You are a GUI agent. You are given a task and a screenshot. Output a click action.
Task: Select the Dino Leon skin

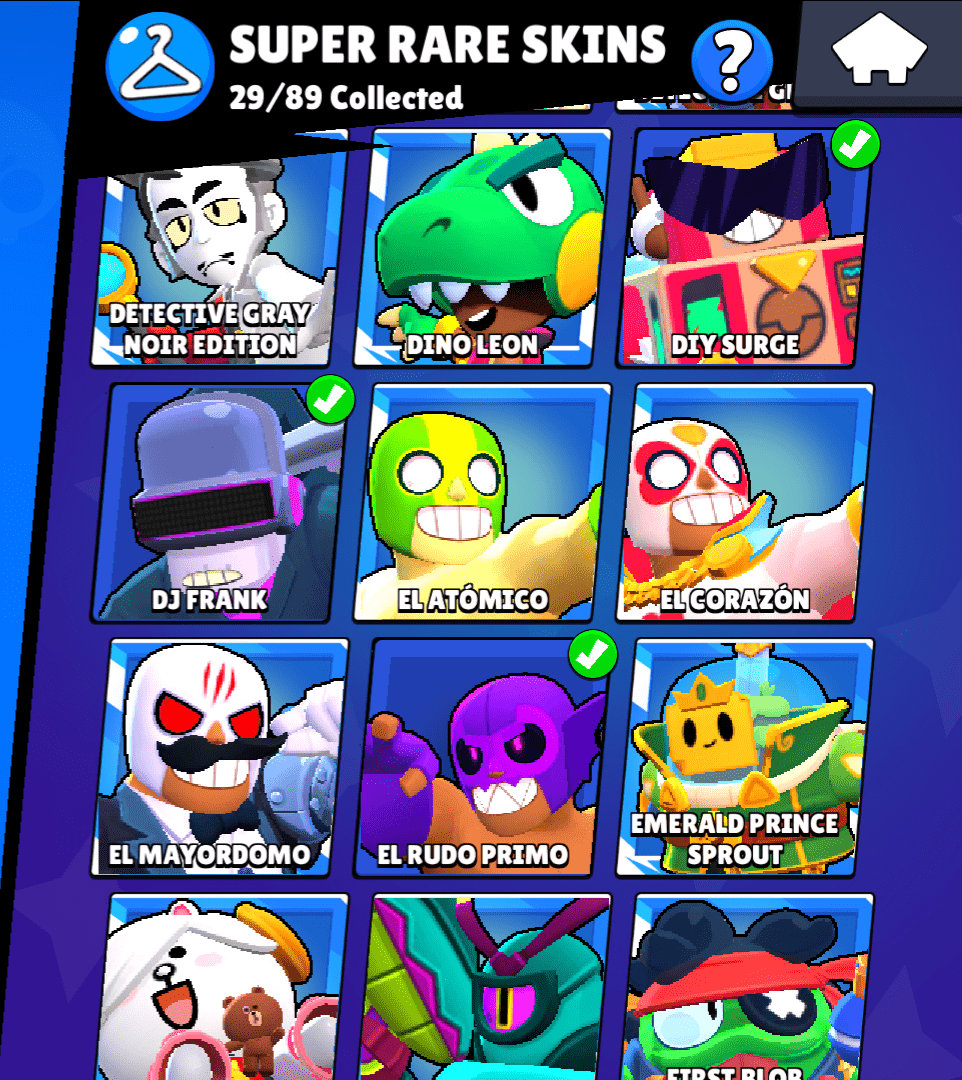[x=483, y=250]
